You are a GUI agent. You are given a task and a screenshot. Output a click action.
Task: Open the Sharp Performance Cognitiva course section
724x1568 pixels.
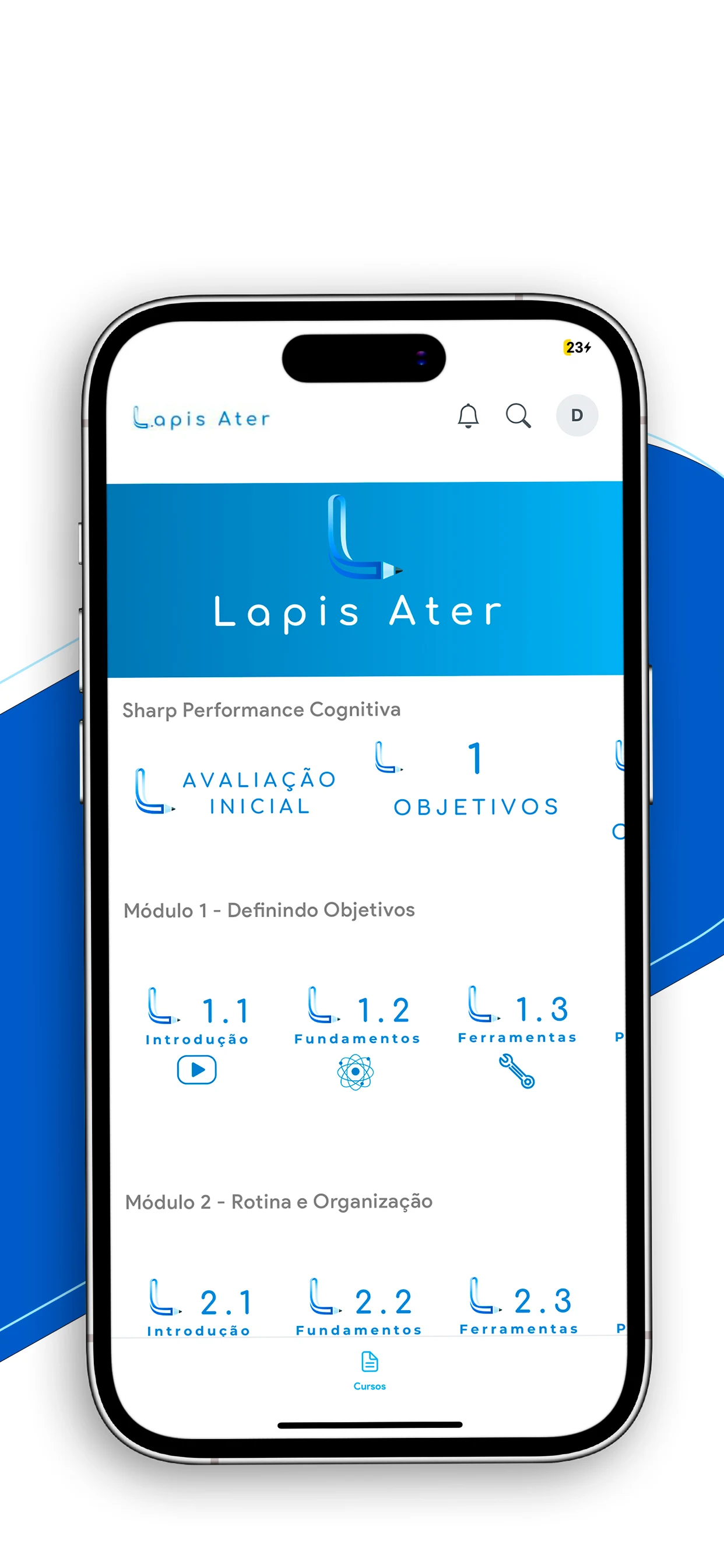point(262,710)
